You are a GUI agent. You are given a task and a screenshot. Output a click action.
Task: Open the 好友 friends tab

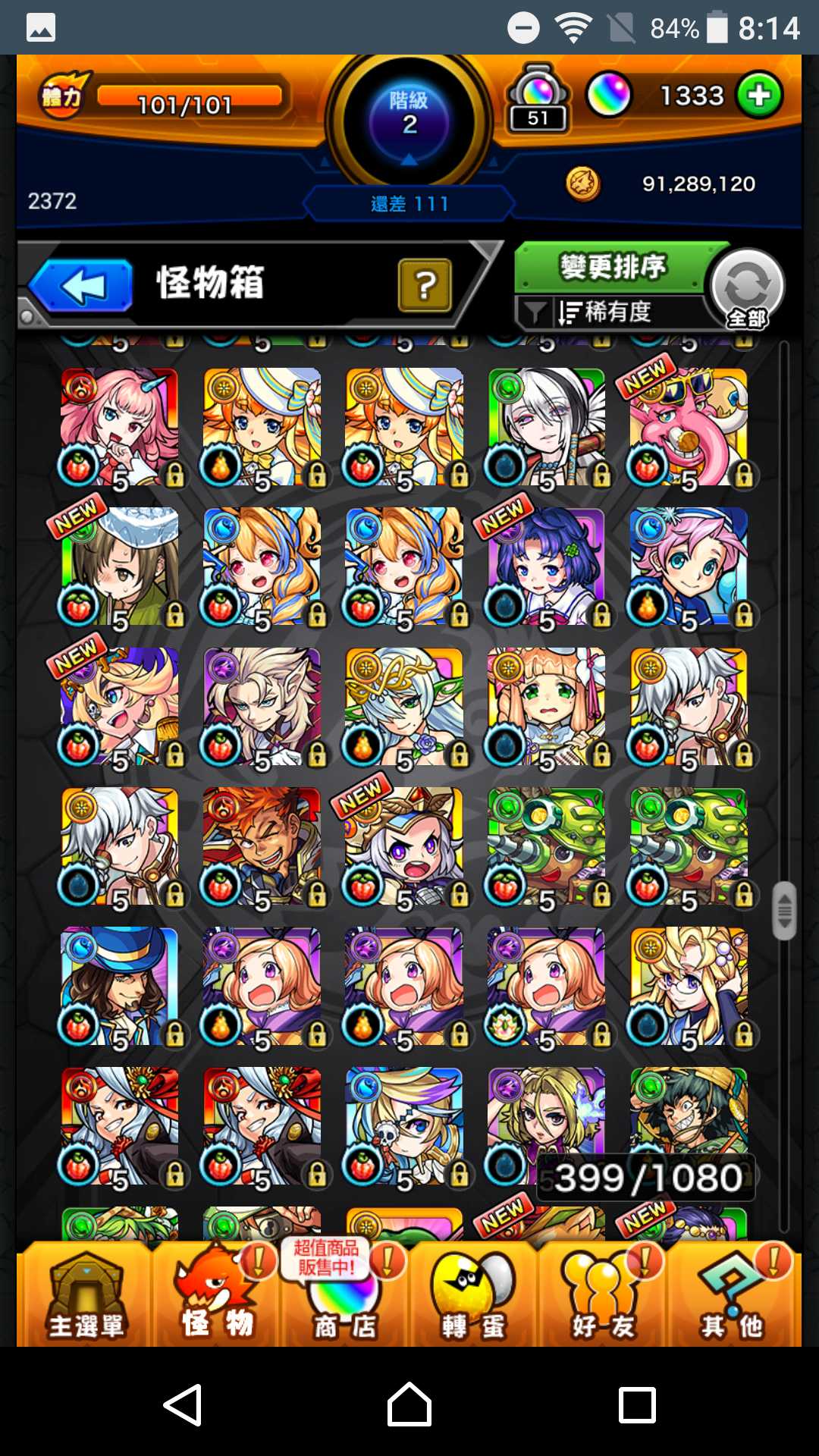[x=603, y=1297]
